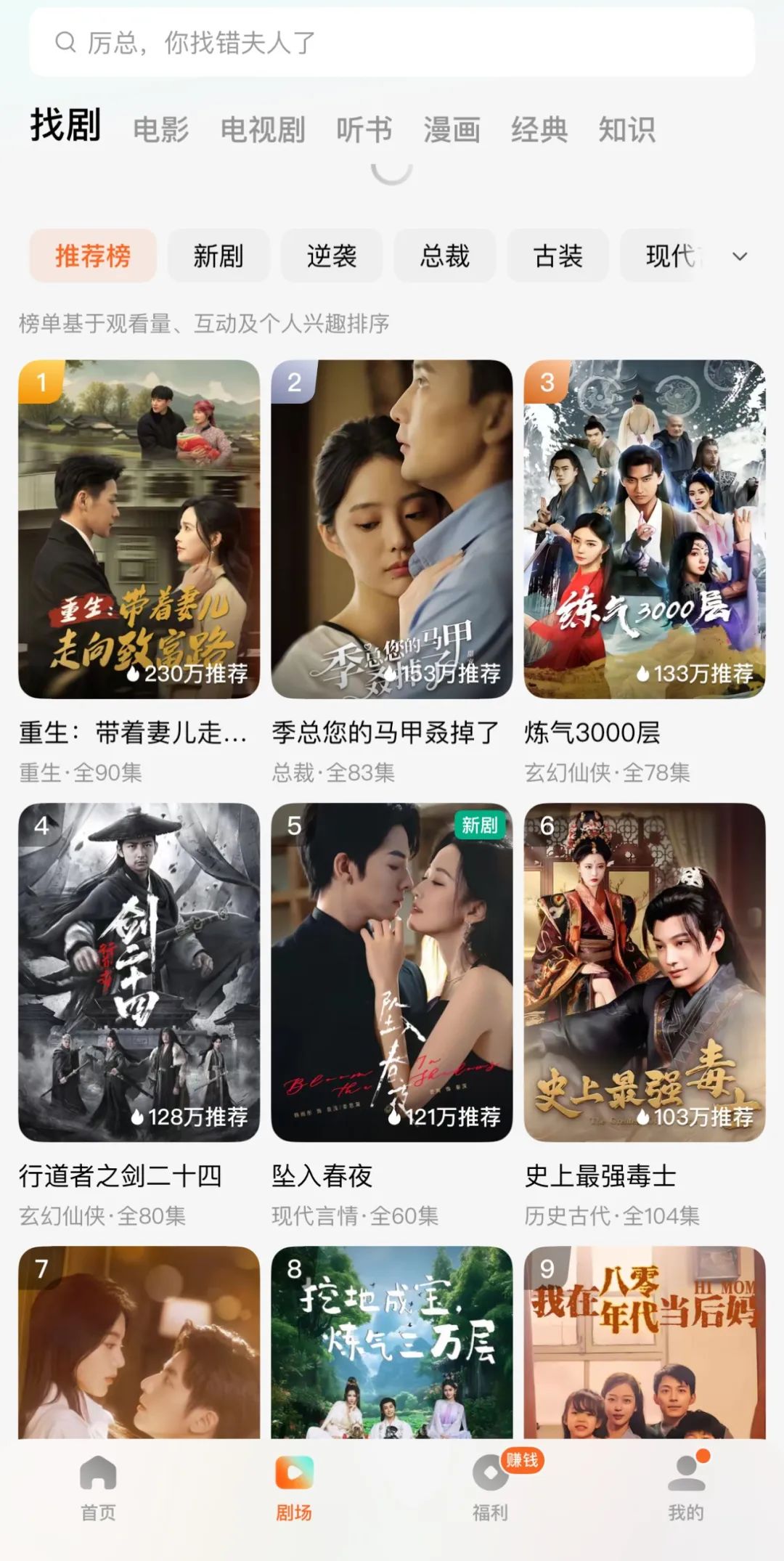This screenshot has height=1561, width=784.
Task: Switch to the 电视剧 tab
Action: coord(263,130)
